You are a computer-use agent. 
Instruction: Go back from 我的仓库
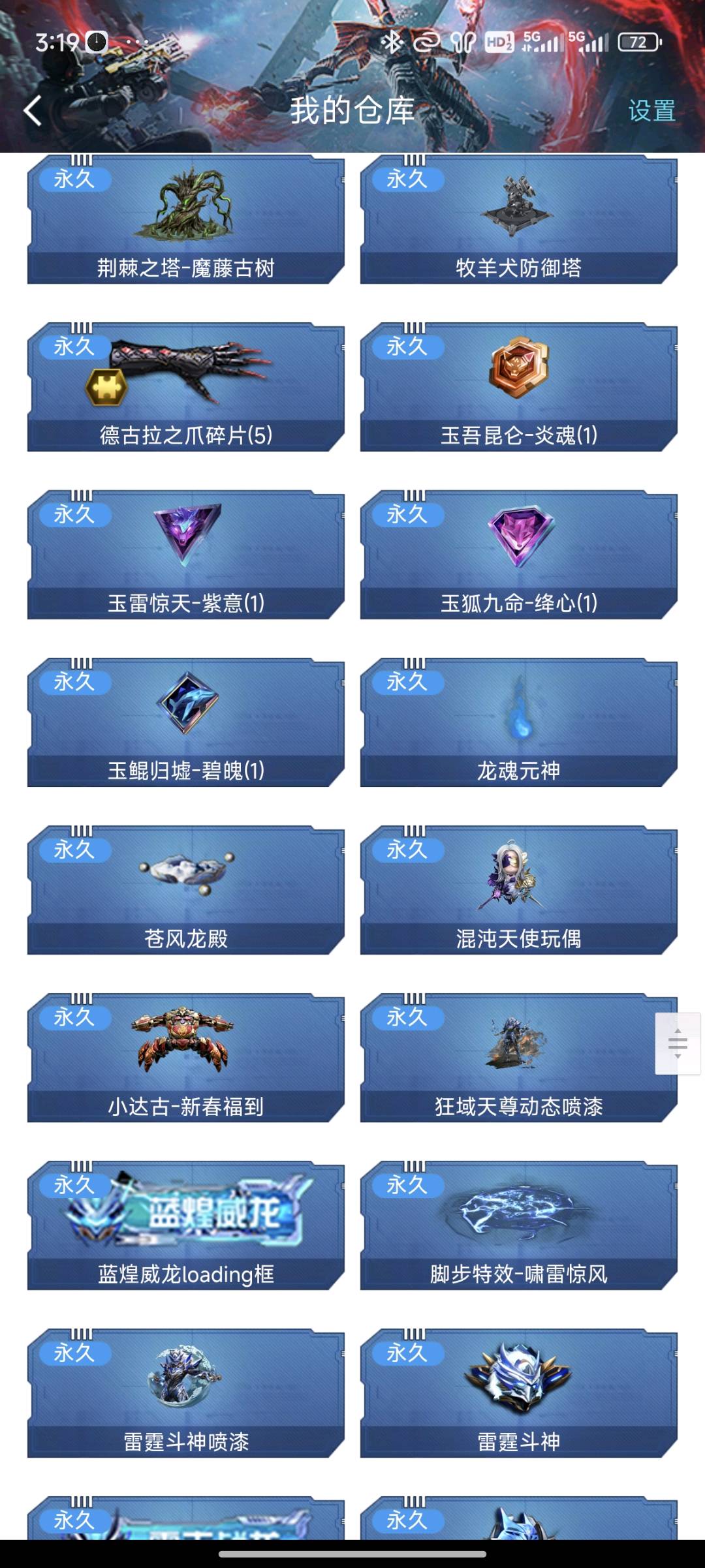(33, 110)
